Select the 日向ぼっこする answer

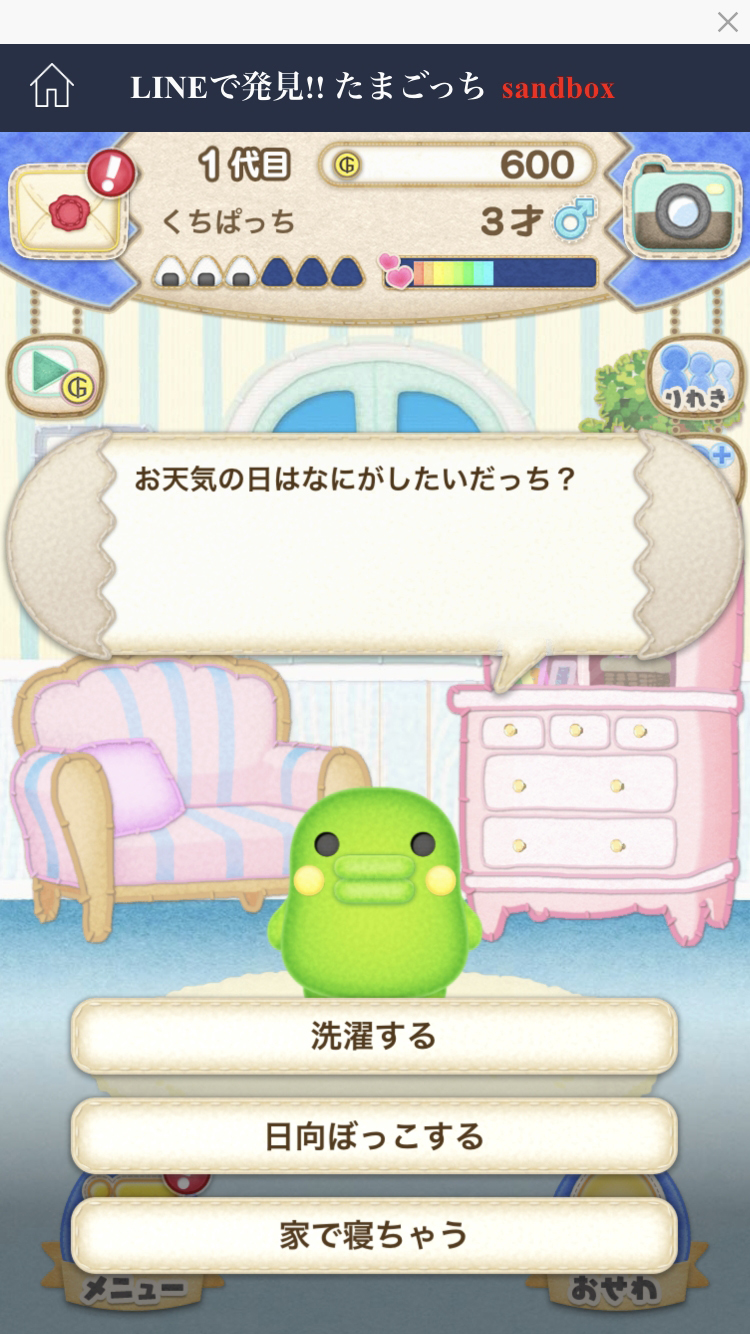374,1136
